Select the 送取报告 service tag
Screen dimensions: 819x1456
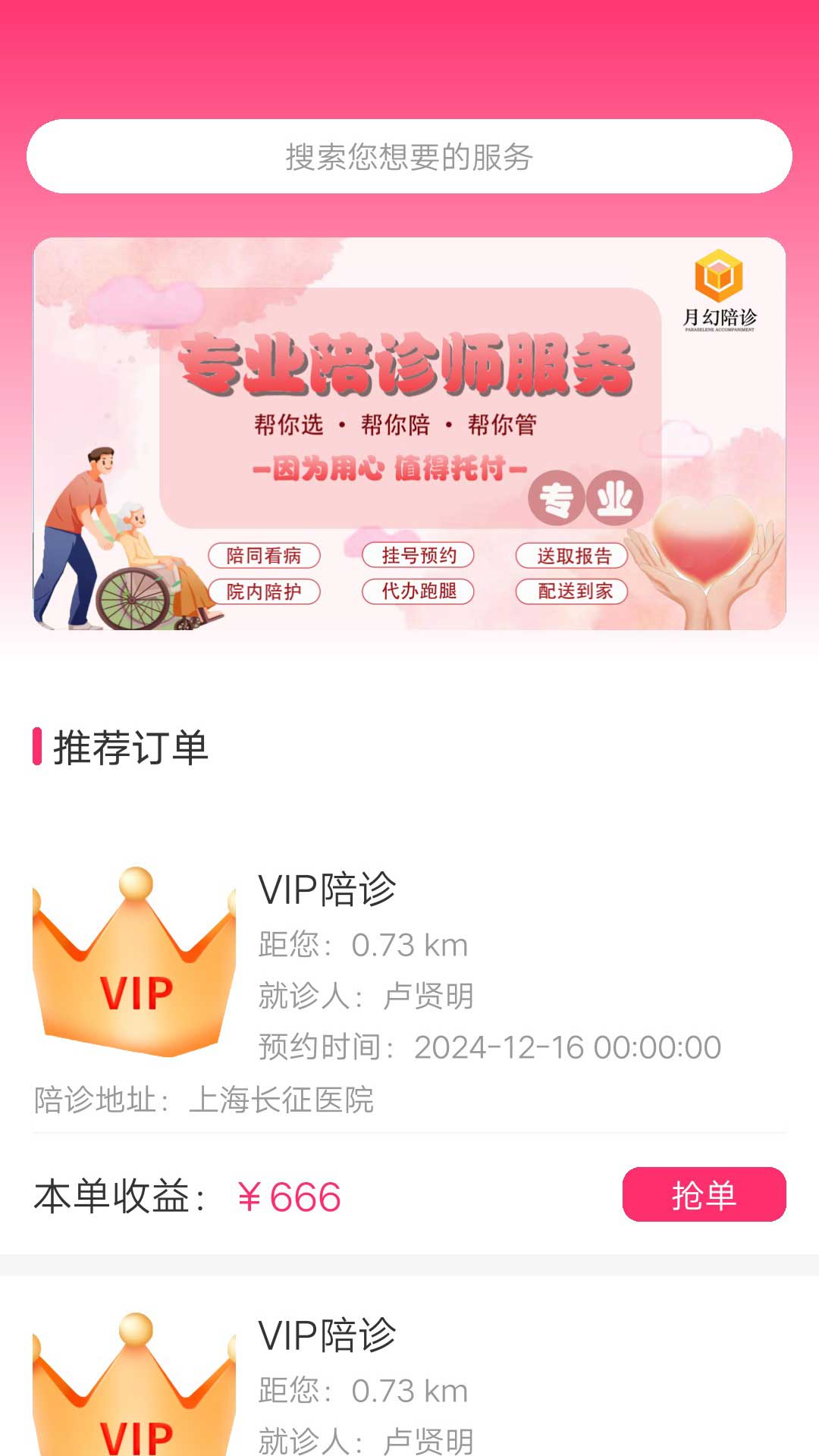(572, 556)
